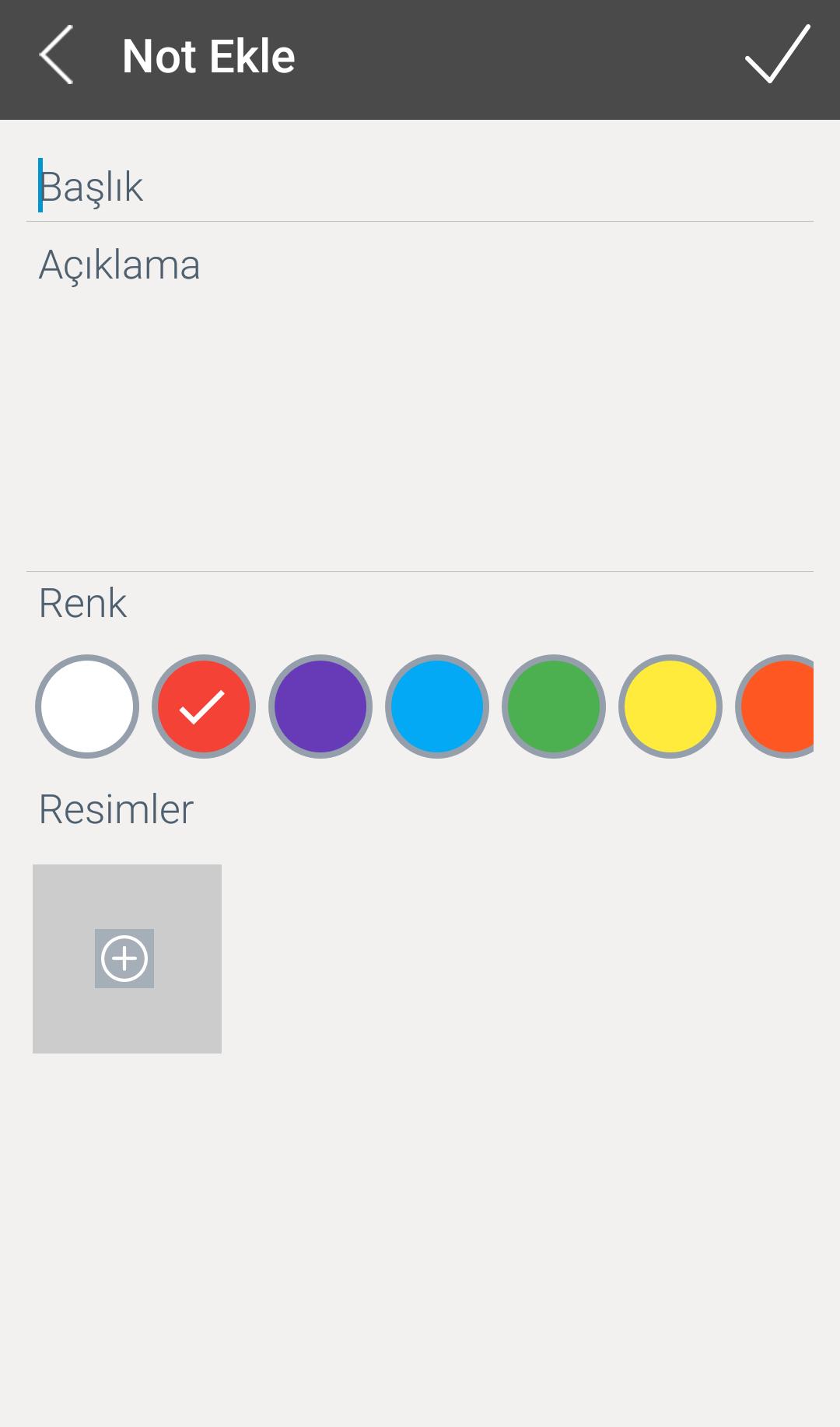This screenshot has height=1427, width=840.
Task: Pick the purple color swatch
Action: point(320,706)
